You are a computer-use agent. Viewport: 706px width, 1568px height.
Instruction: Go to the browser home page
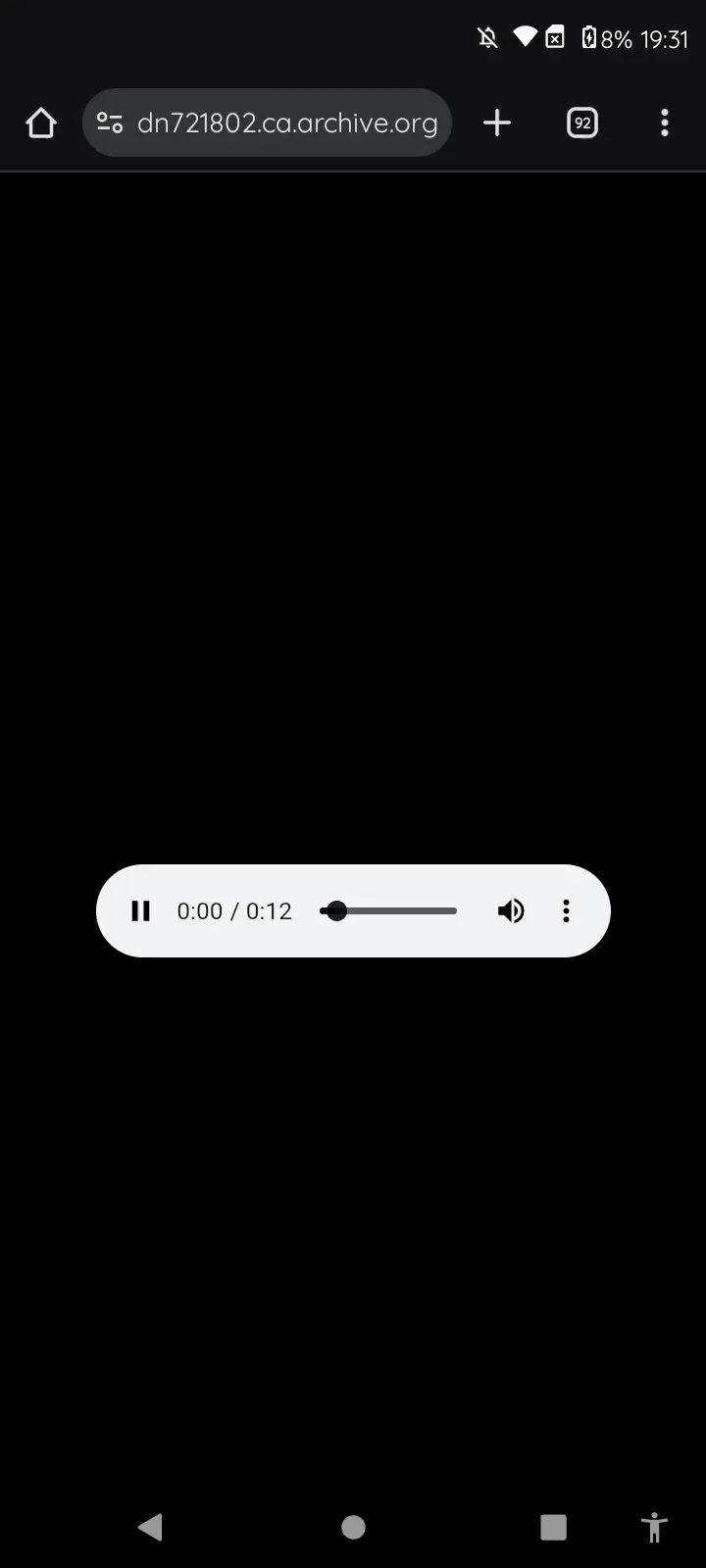41,122
